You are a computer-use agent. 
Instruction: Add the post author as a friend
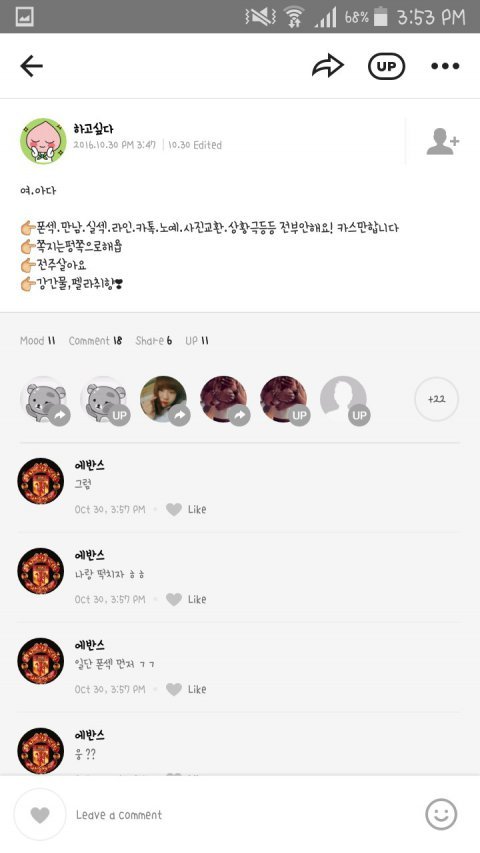[442, 142]
